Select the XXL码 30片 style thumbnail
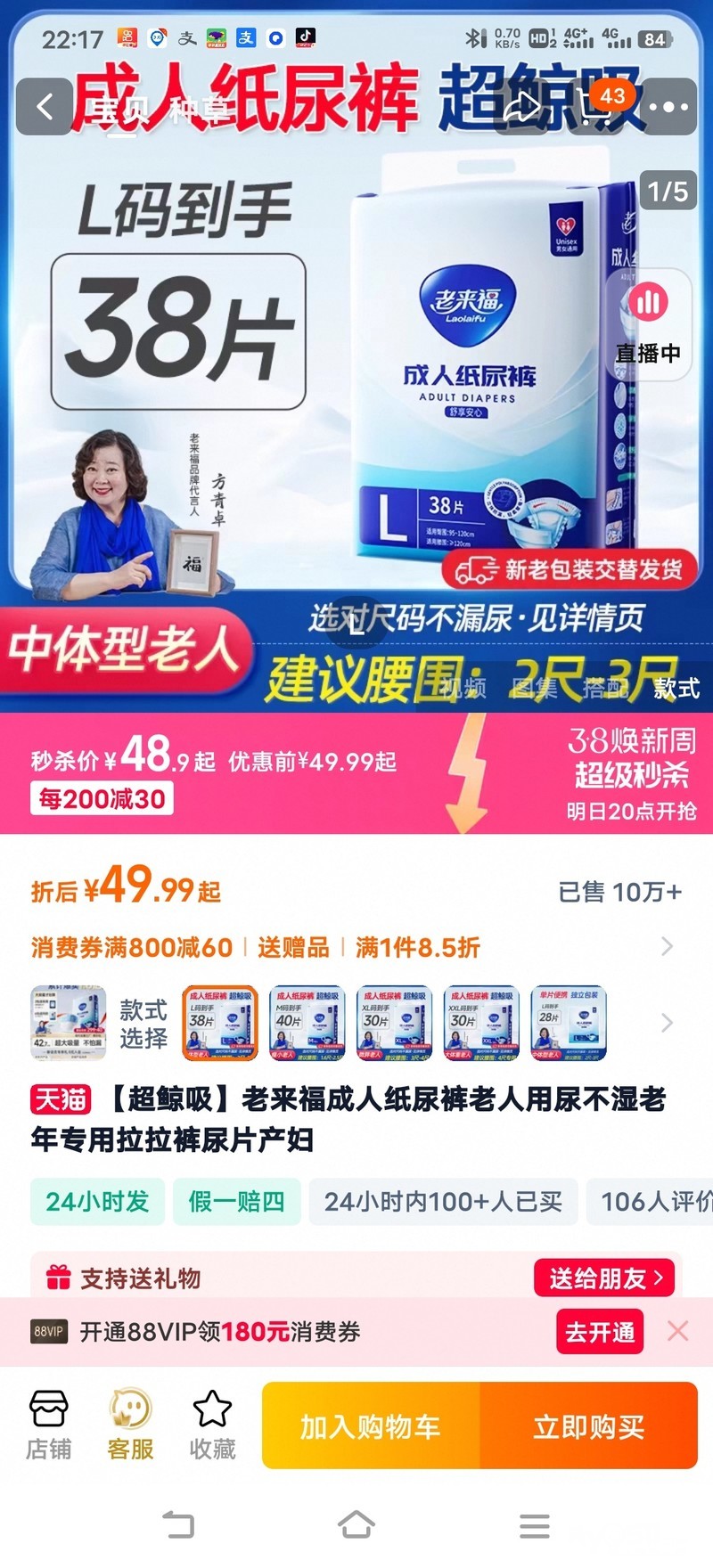This screenshot has width=713, height=1568. [481, 1023]
